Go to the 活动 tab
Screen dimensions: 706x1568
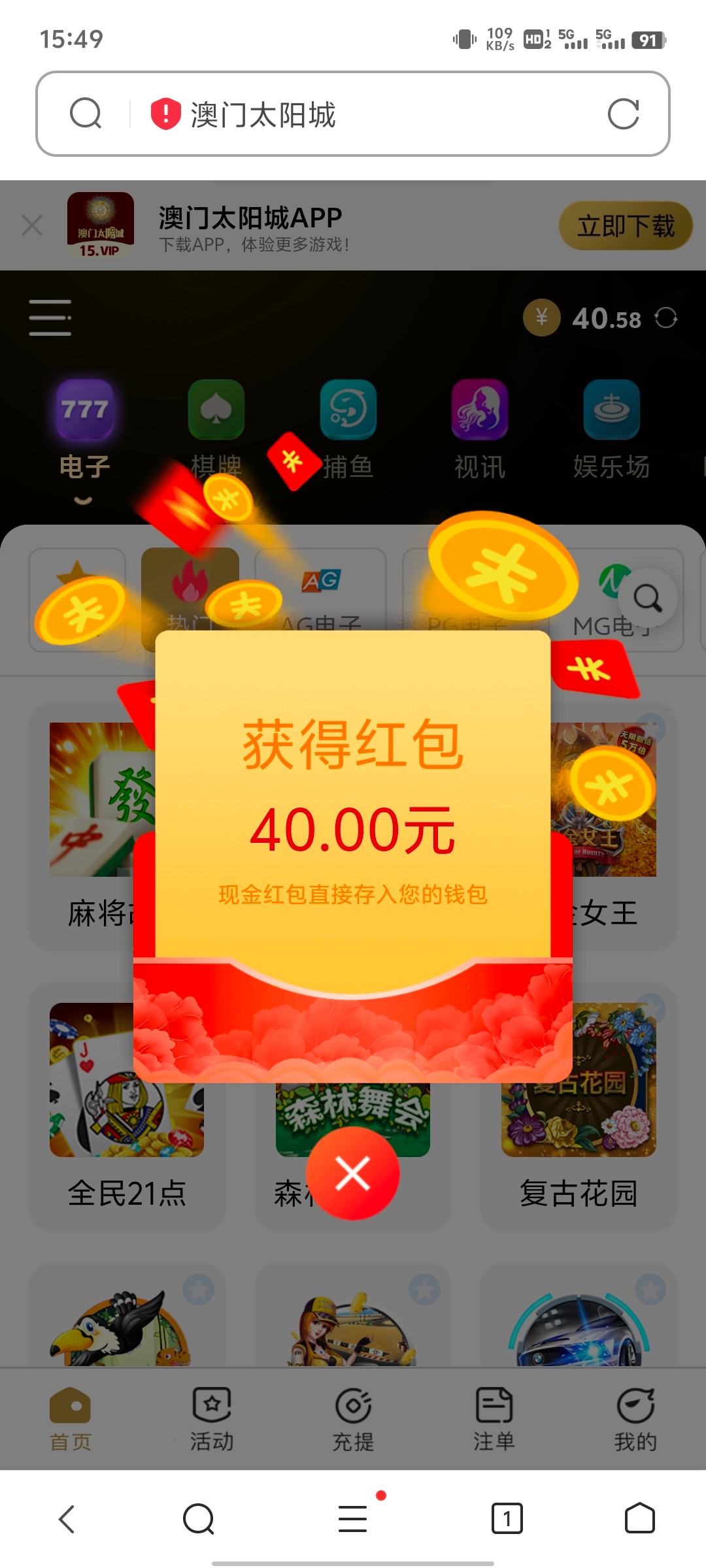coord(212,1419)
